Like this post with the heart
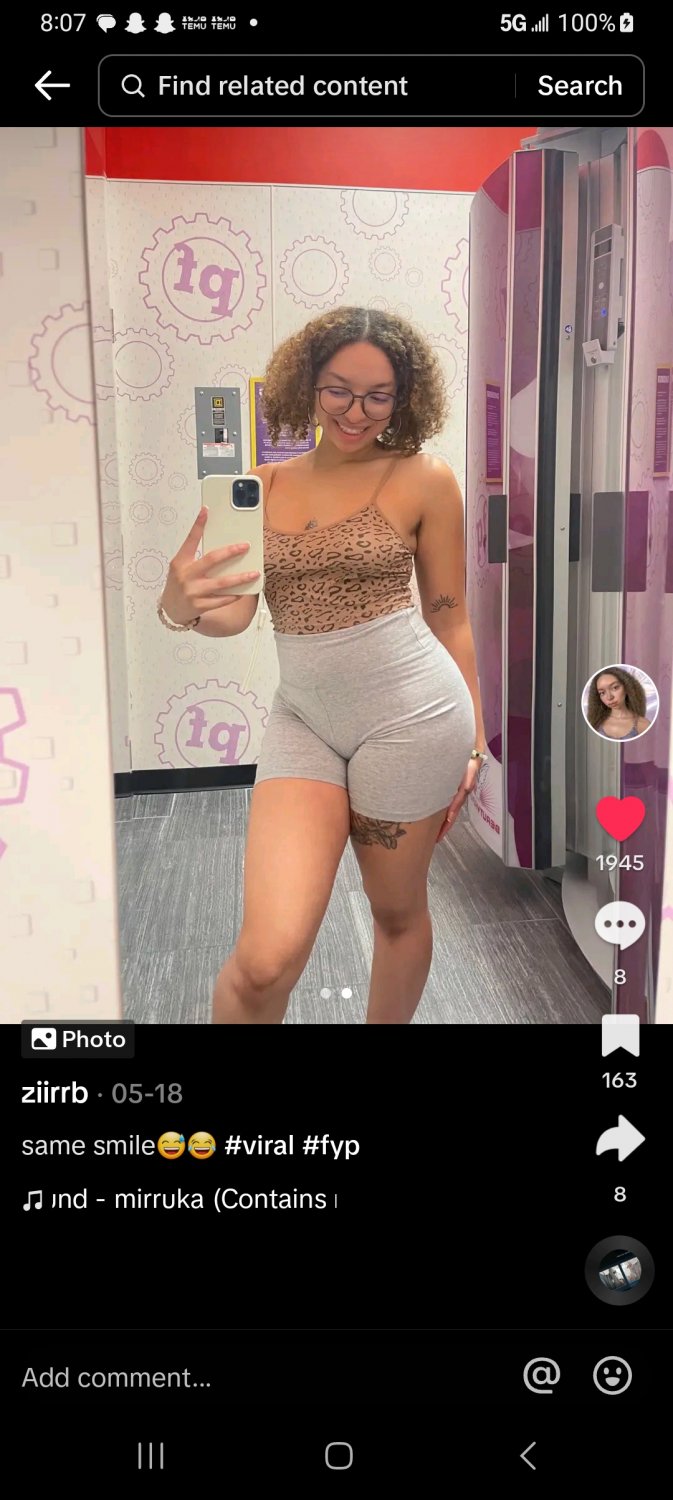The height and width of the screenshot is (1500, 673). (620, 819)
